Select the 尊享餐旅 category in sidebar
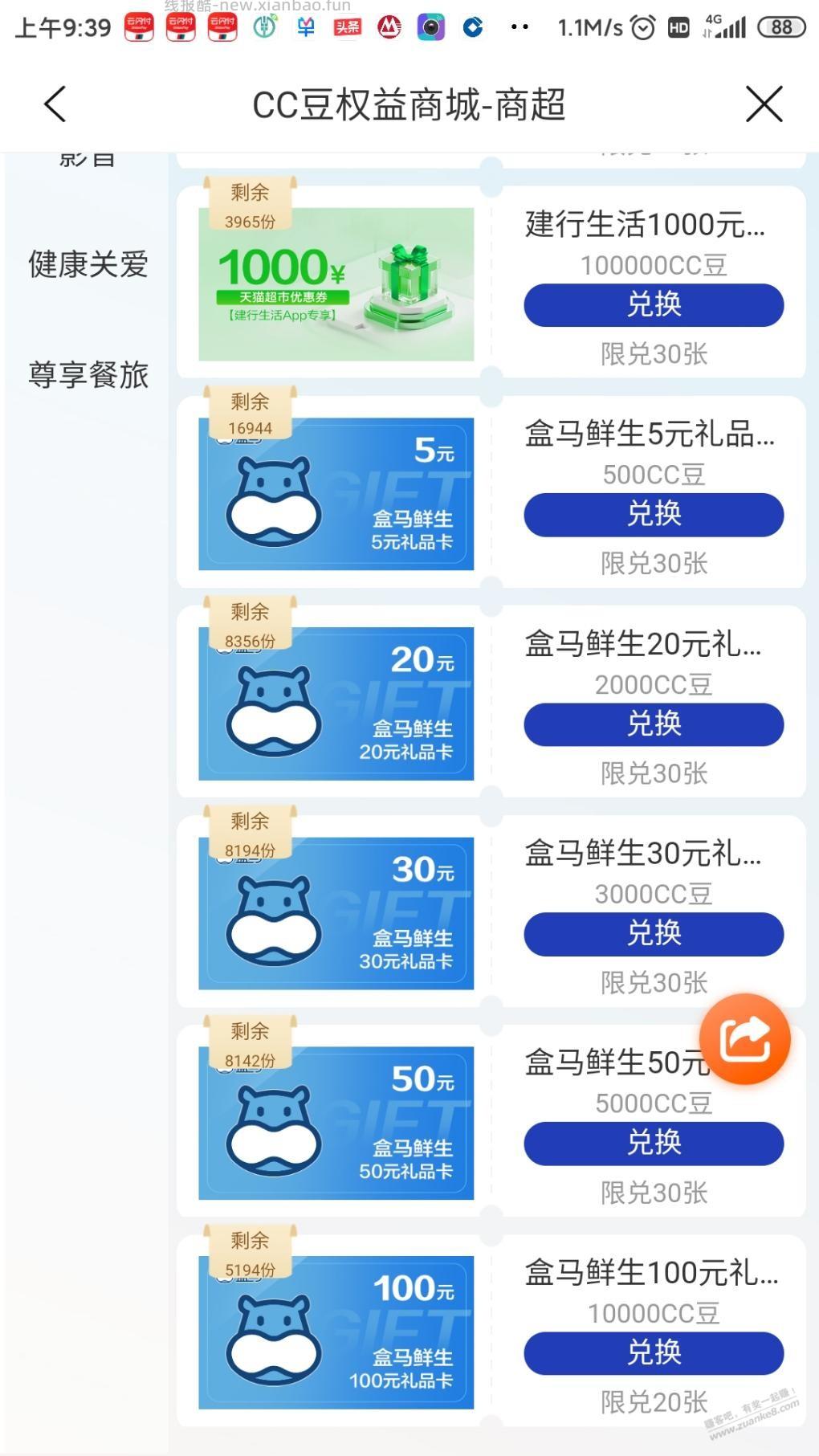This screenshot has width=819, height=1456. pyautogui.click(x=87, y=376)
